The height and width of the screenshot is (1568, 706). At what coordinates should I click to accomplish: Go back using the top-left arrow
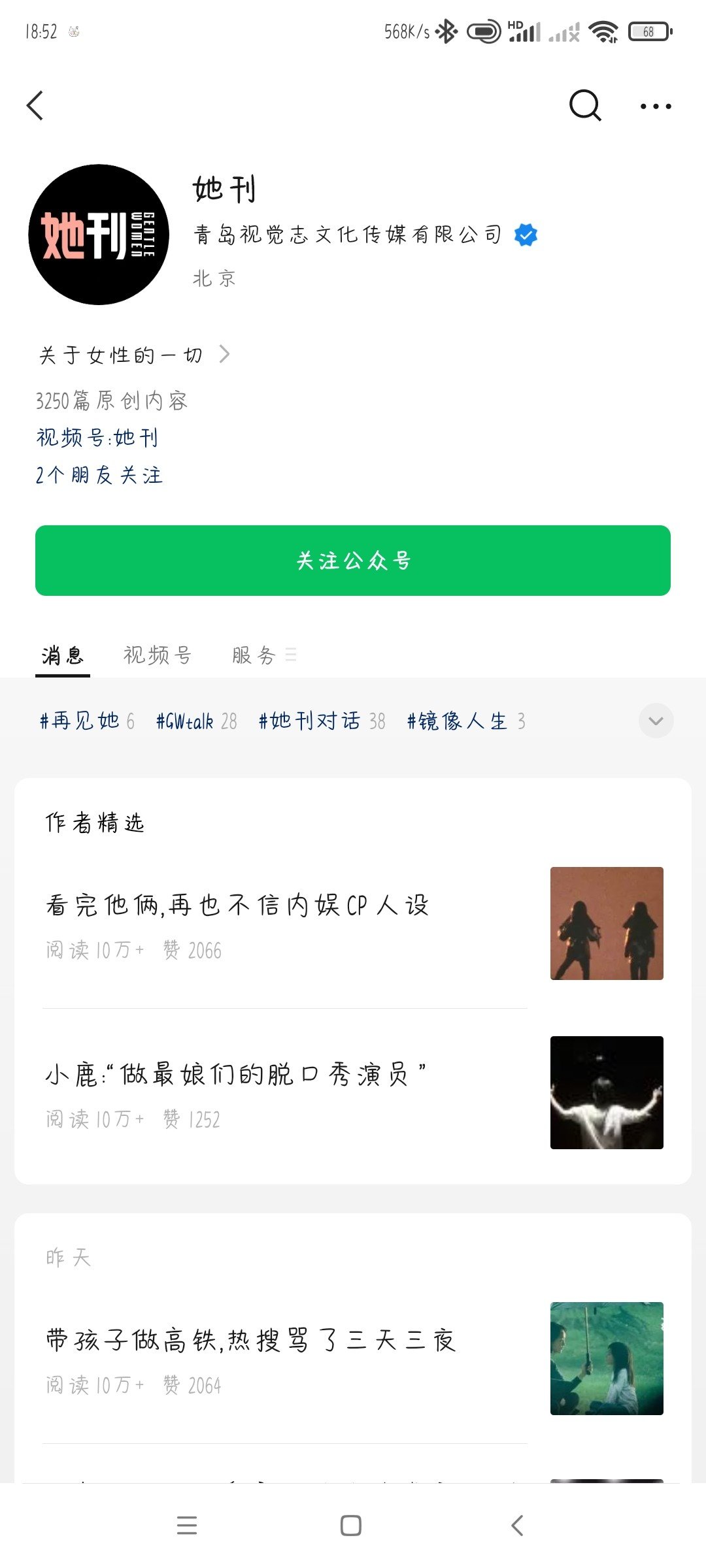[x=35, y=105]
